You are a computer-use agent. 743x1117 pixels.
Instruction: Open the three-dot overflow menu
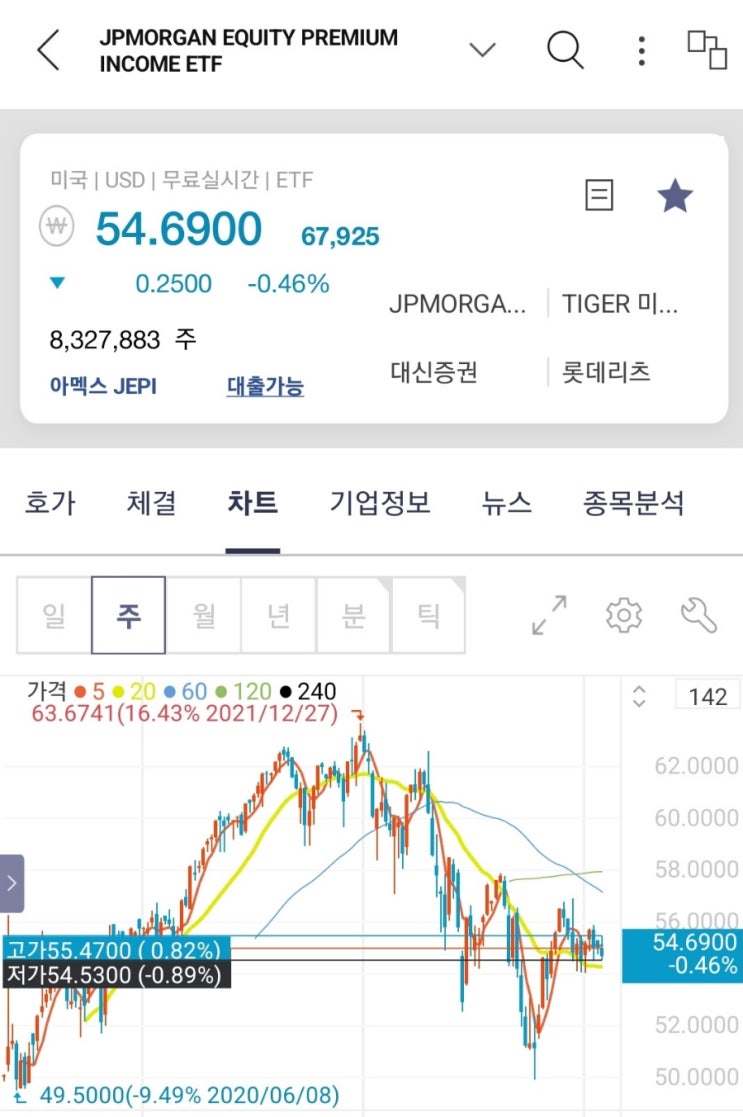[x=641, y=49]
